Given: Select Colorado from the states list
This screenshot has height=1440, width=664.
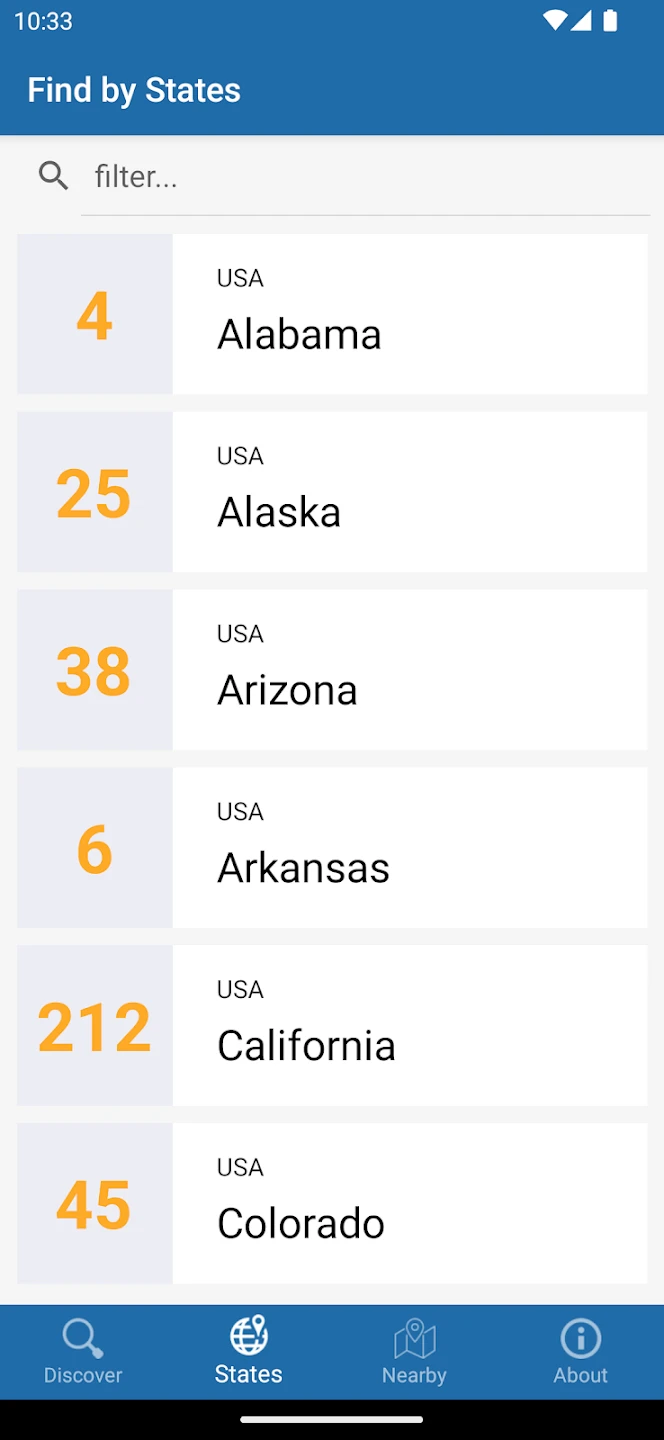Looking at the screenshot, I should 332,1204.
